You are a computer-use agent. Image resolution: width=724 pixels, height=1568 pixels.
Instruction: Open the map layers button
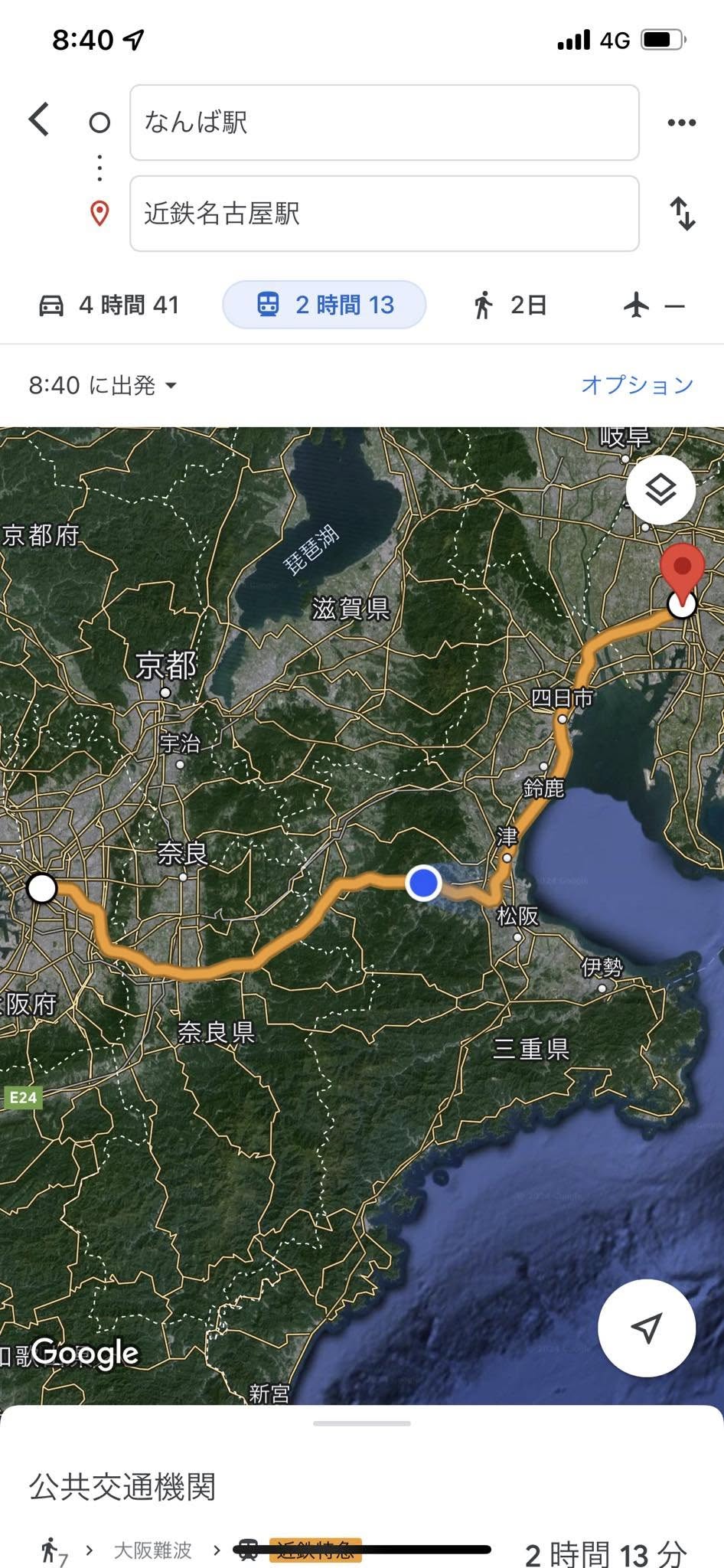[660, 490]
